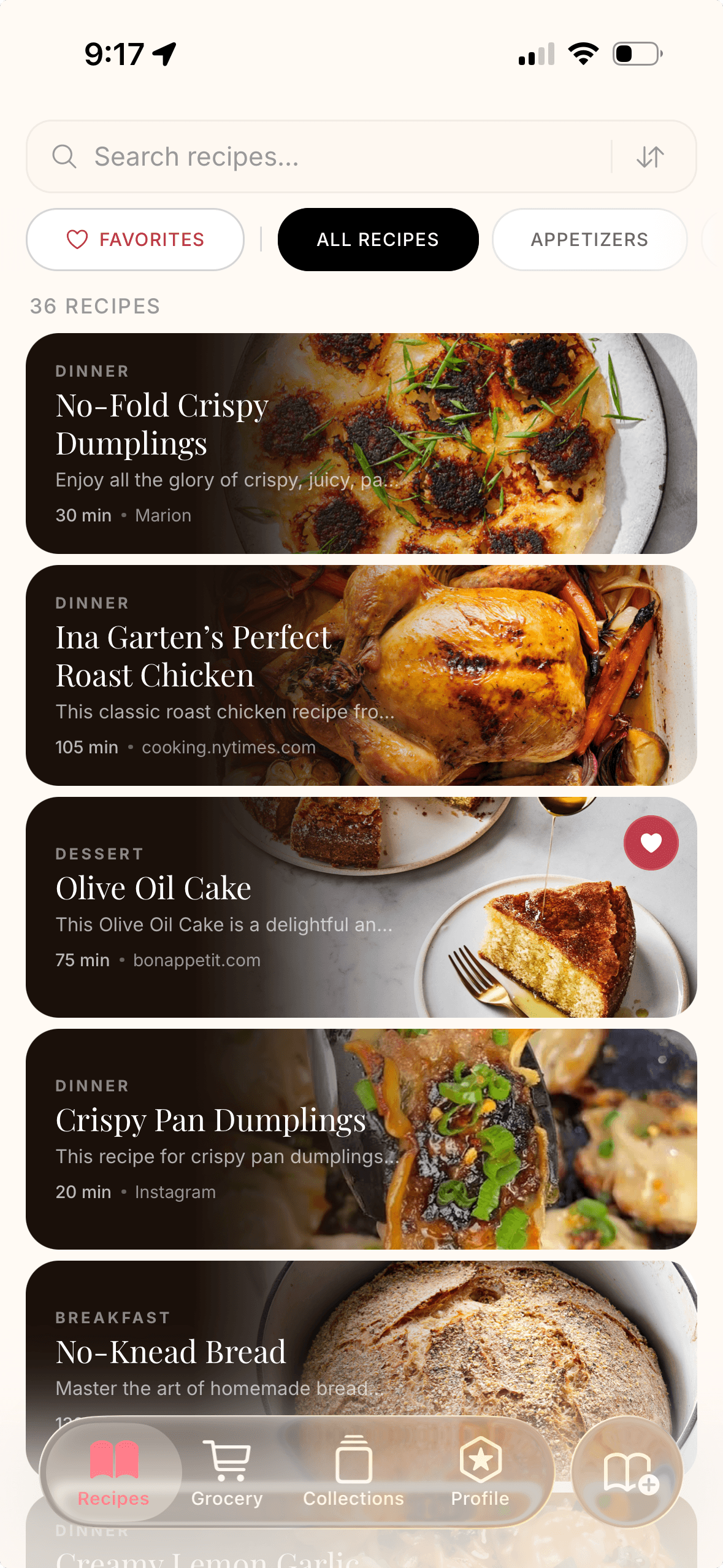Toggle the FAVORITES filter chip
The height and width of the screenshot is (1568, 723).
tap(135, 239)
